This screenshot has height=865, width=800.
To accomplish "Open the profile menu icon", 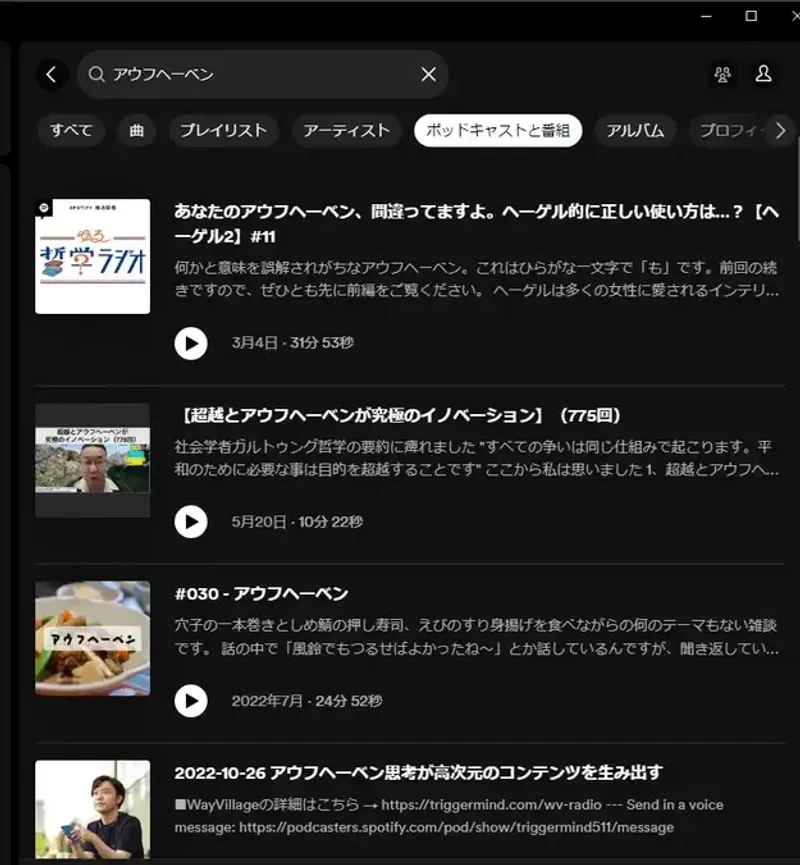I will coord(763,74).
